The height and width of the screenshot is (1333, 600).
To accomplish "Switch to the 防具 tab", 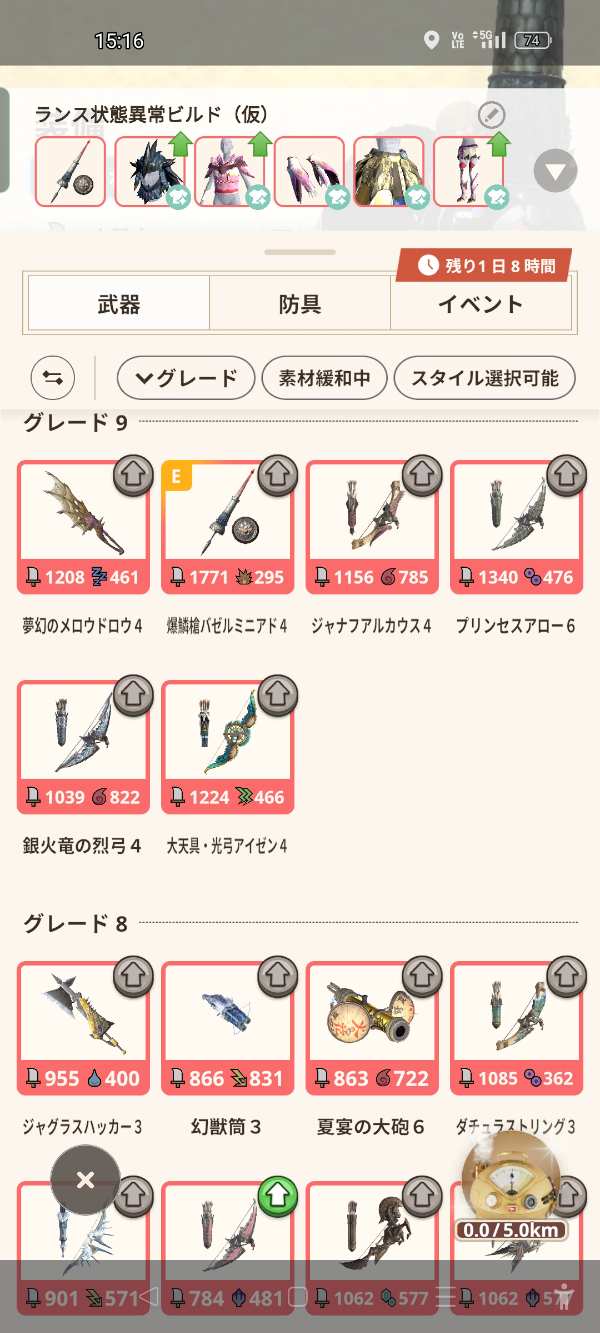I will click(x=300, y=304).
